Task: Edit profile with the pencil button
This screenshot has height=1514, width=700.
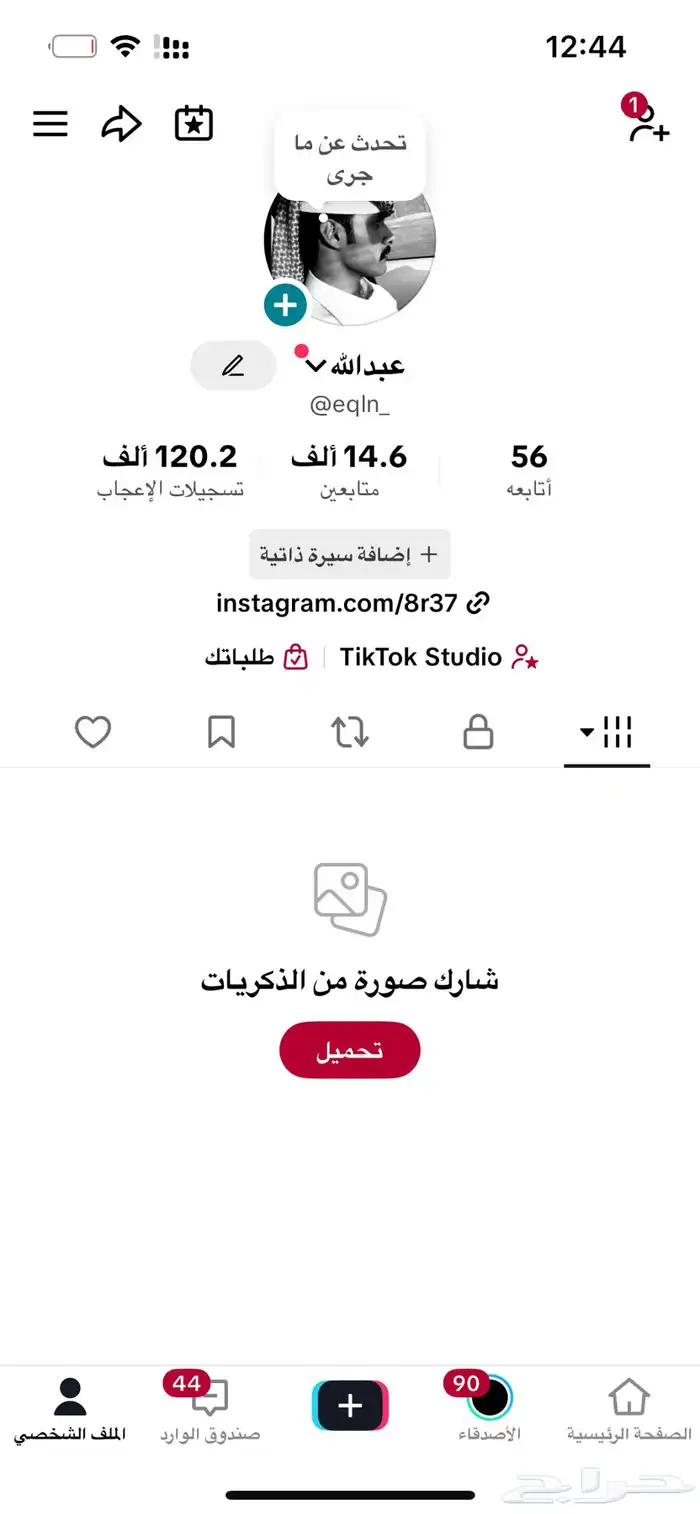Action: (x=233, y=366)
